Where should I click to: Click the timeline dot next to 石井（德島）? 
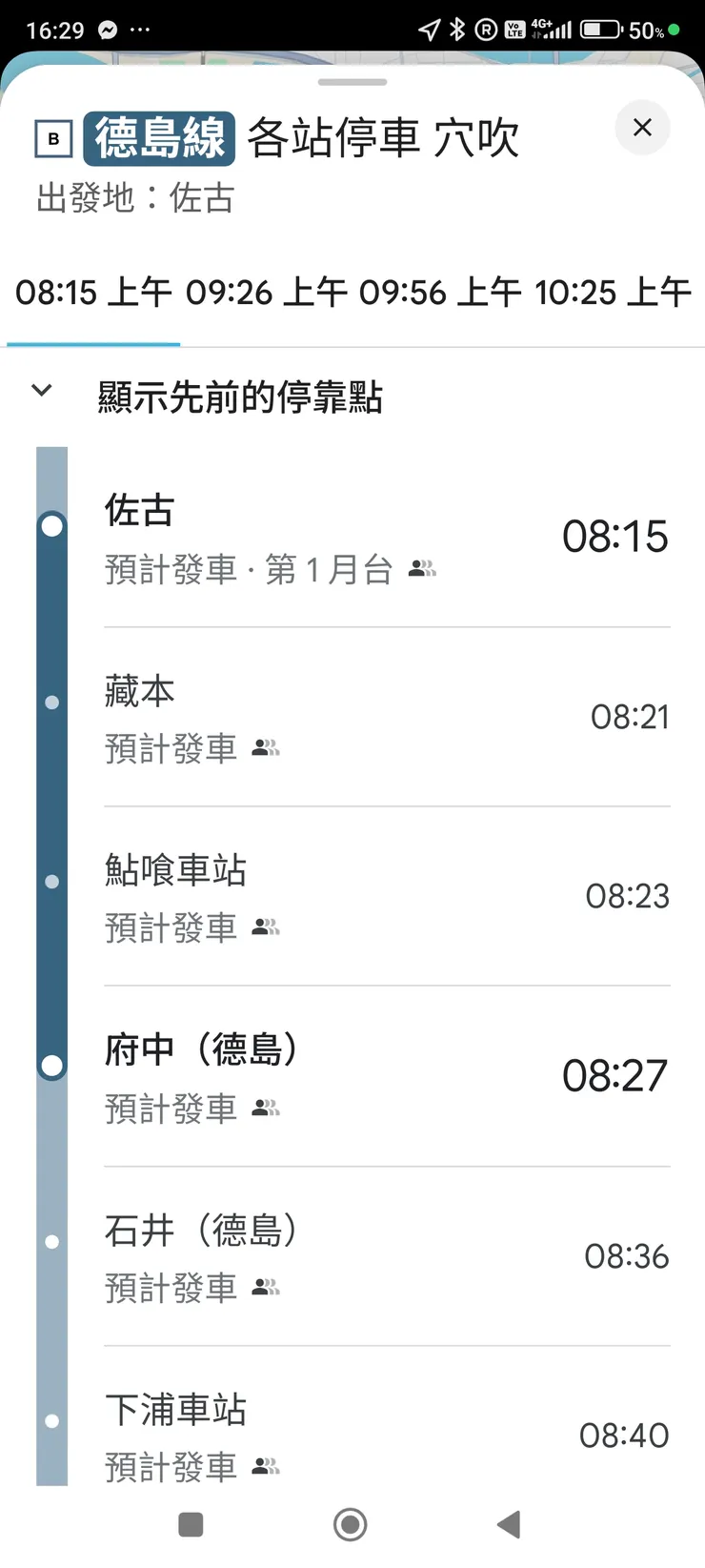(51, 1241)
